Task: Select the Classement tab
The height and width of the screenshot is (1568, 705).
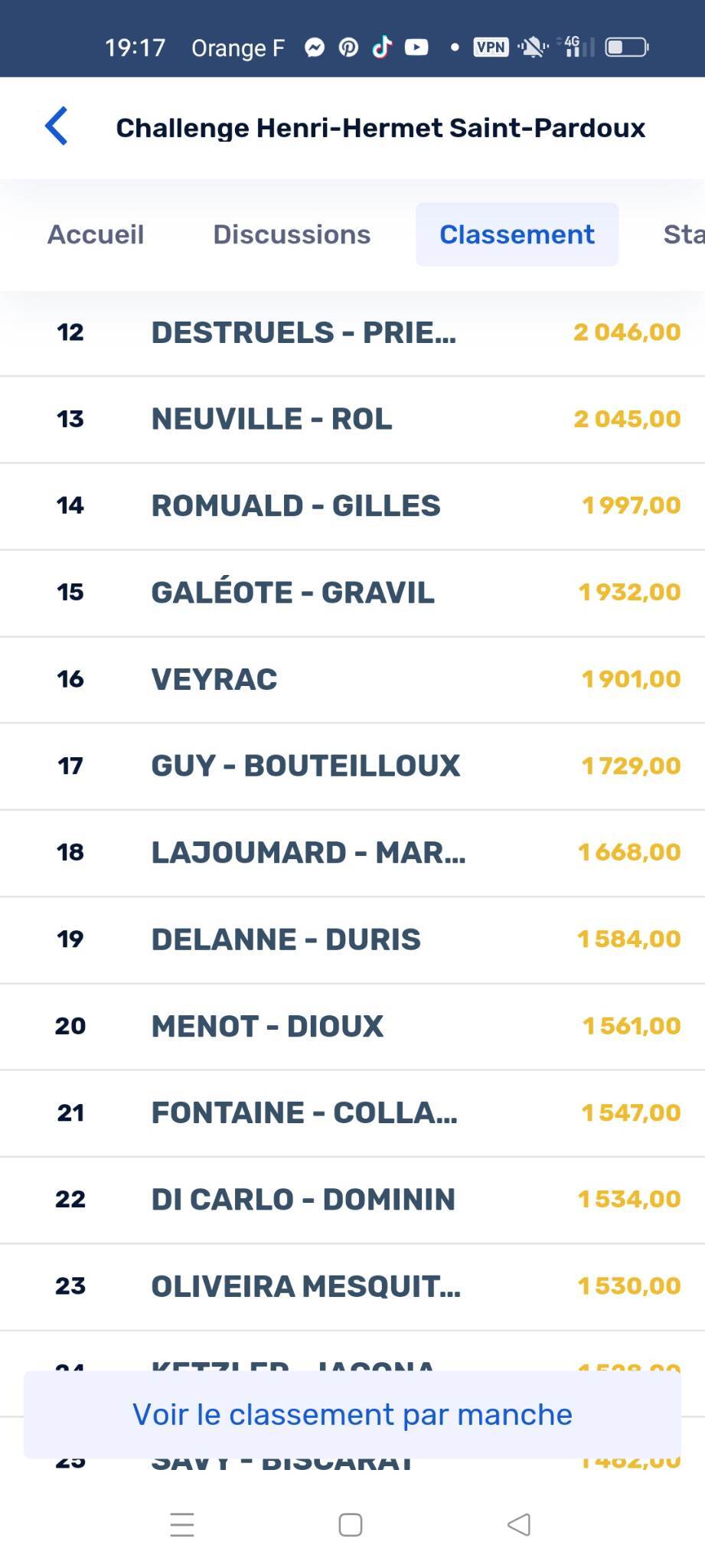Action: pos(517,234)
